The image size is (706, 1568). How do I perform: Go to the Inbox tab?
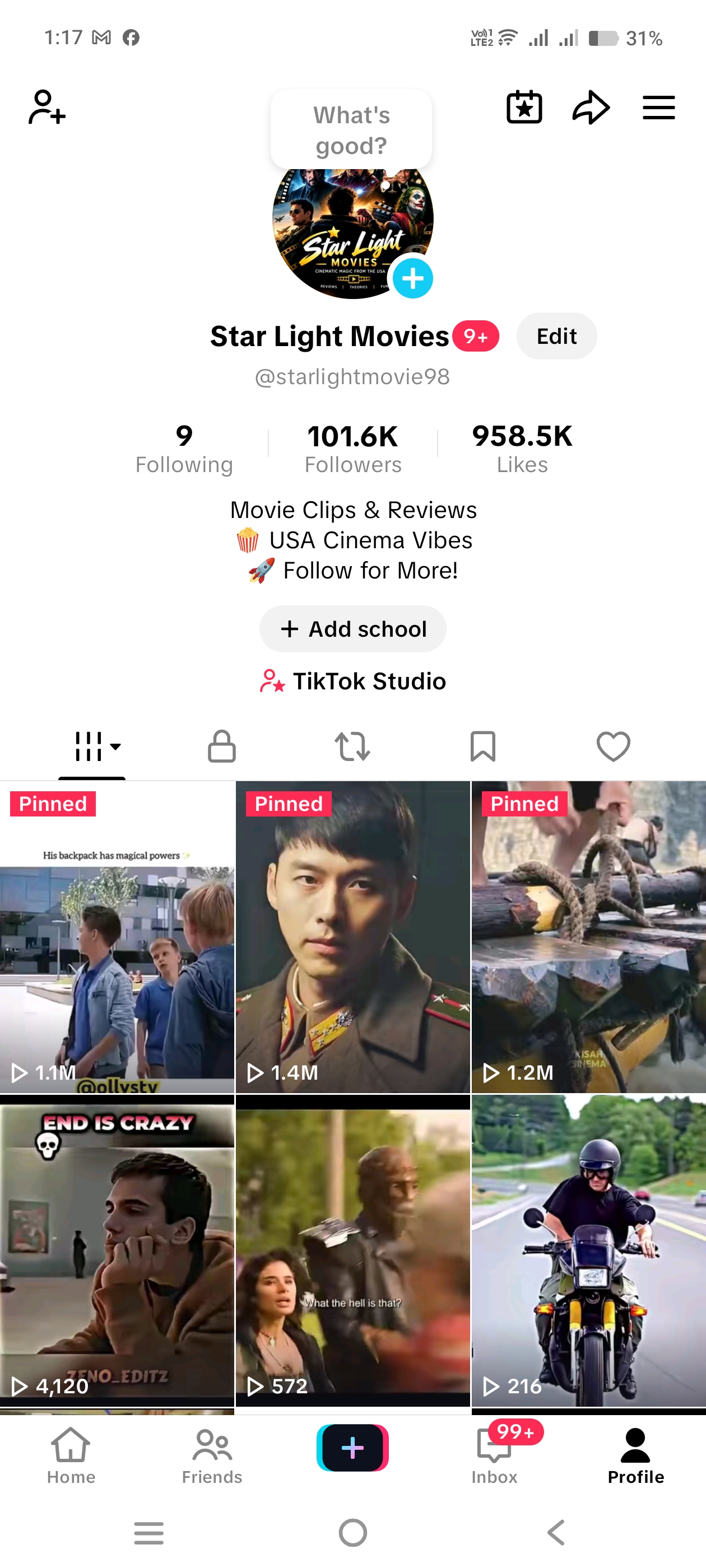click(x=494, y=1455)
